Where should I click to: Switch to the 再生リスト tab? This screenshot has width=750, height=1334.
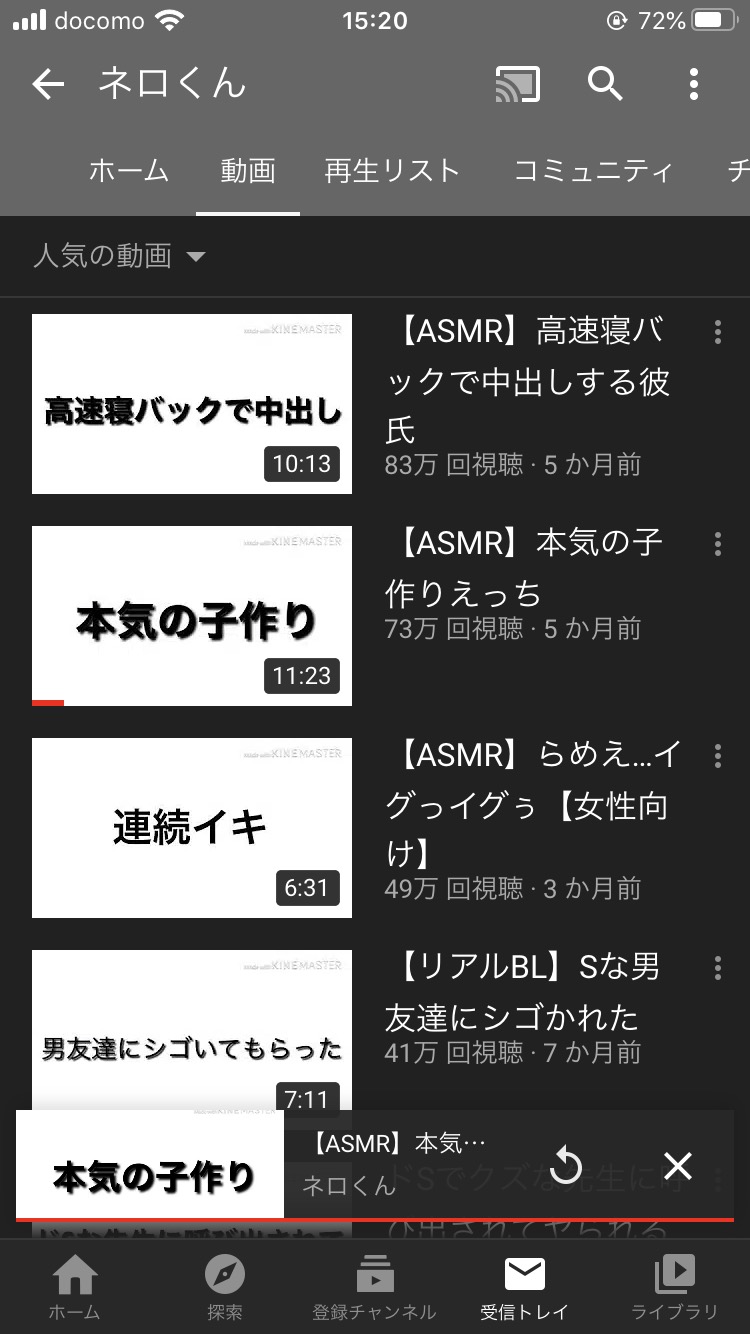pyautogui.click(x=392, y=171)
